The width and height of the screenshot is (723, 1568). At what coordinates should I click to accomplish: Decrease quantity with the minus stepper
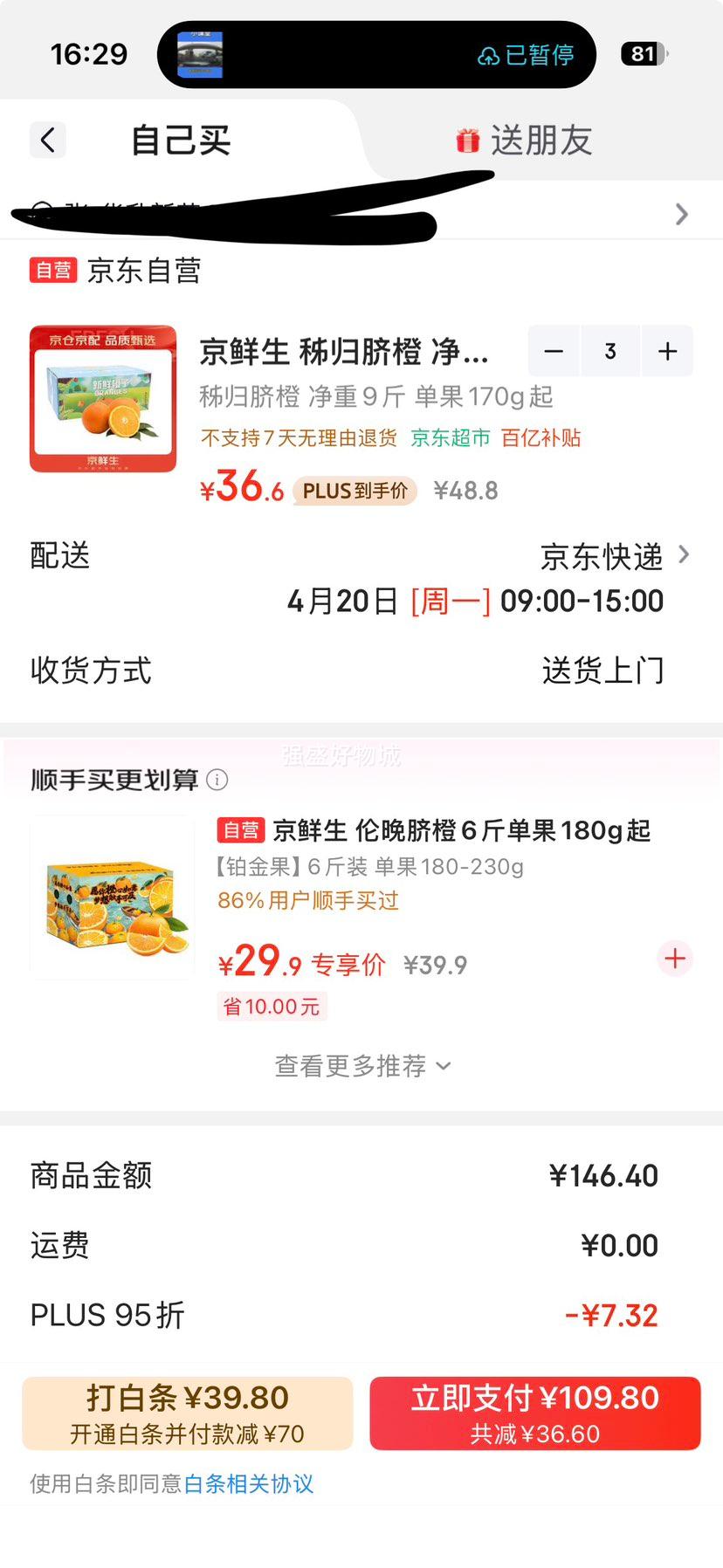[x=554, y=351]
